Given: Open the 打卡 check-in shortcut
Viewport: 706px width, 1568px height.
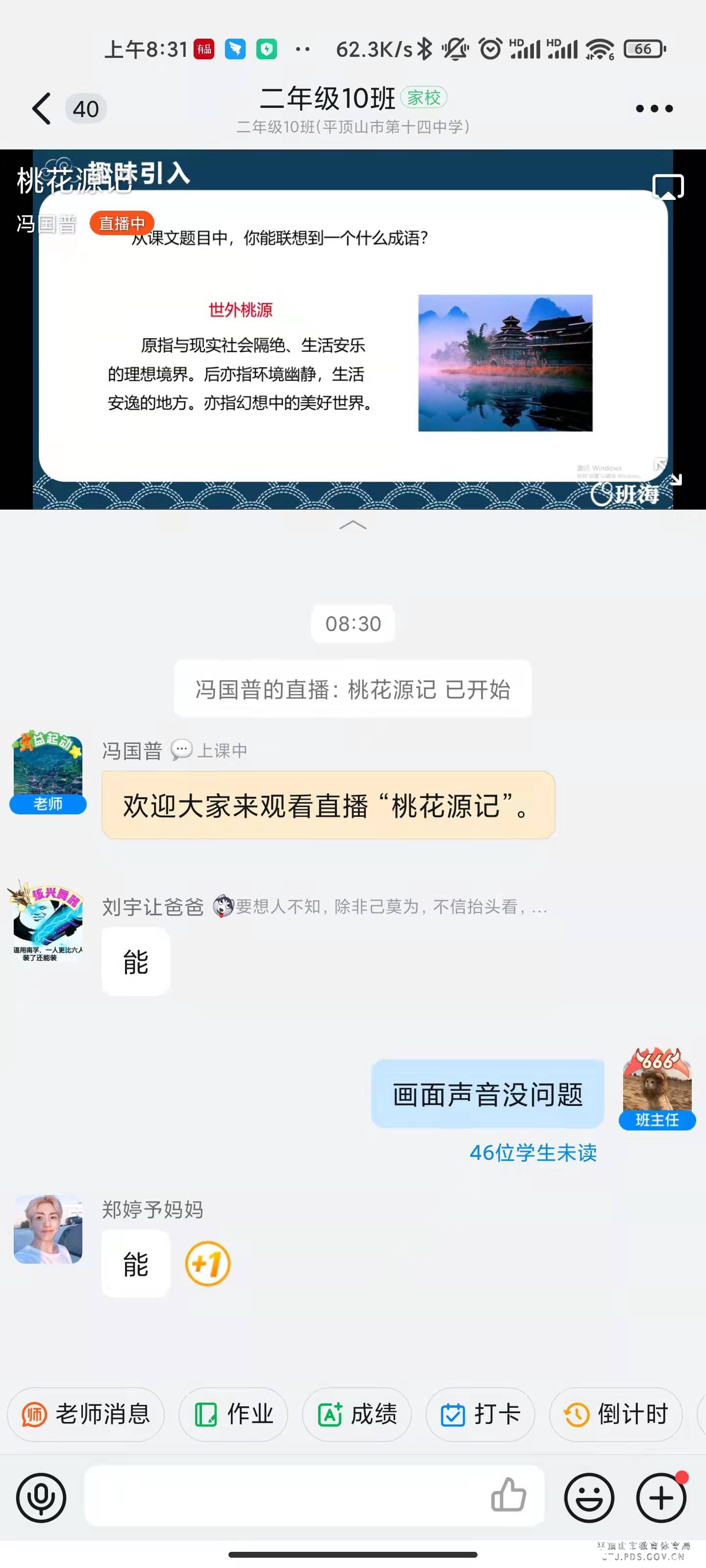Looking at the screenshot, I should [480, 1415].
